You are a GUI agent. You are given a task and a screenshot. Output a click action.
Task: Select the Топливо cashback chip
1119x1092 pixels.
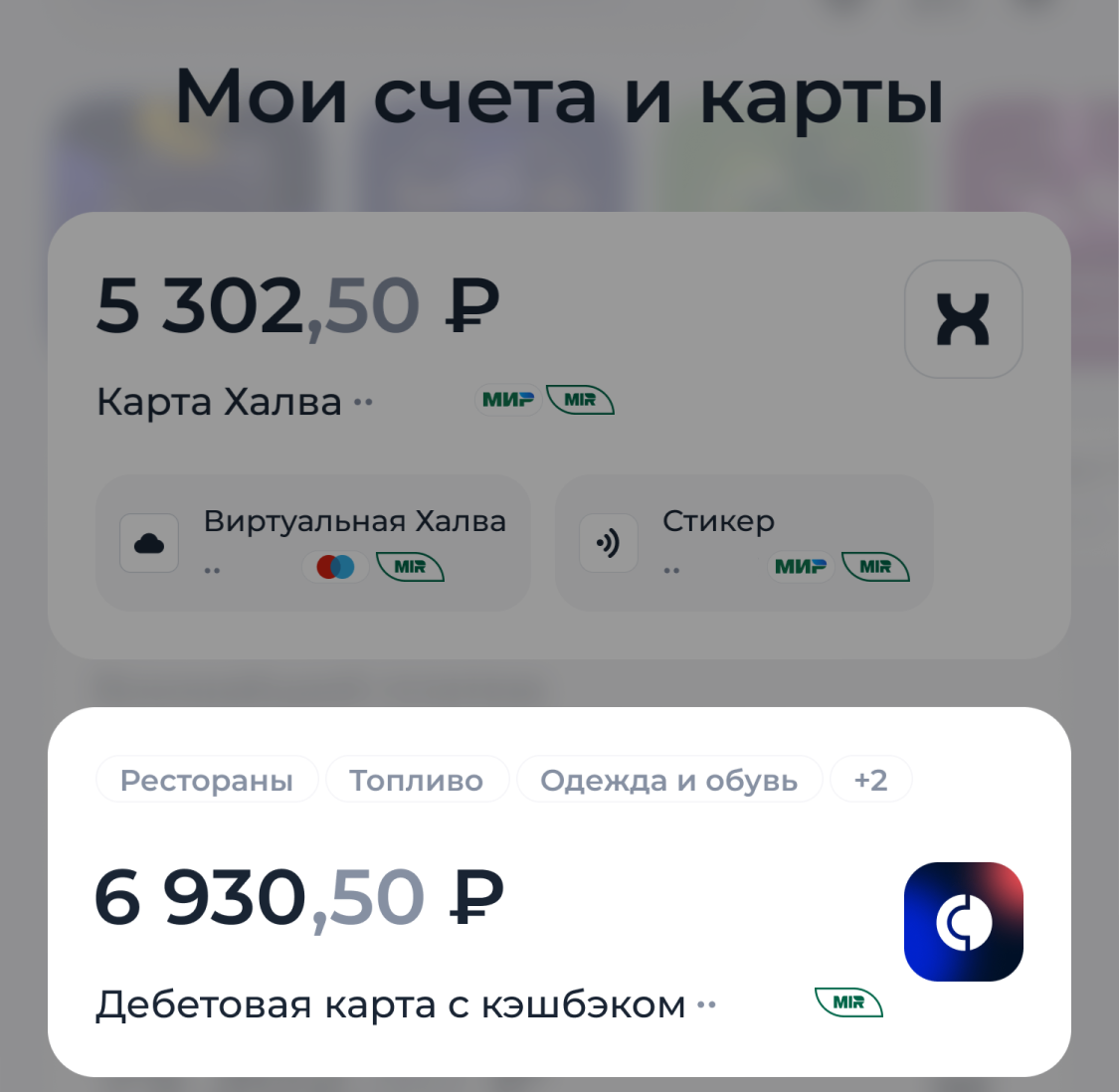pyautogui.click(x=417, y=781)
